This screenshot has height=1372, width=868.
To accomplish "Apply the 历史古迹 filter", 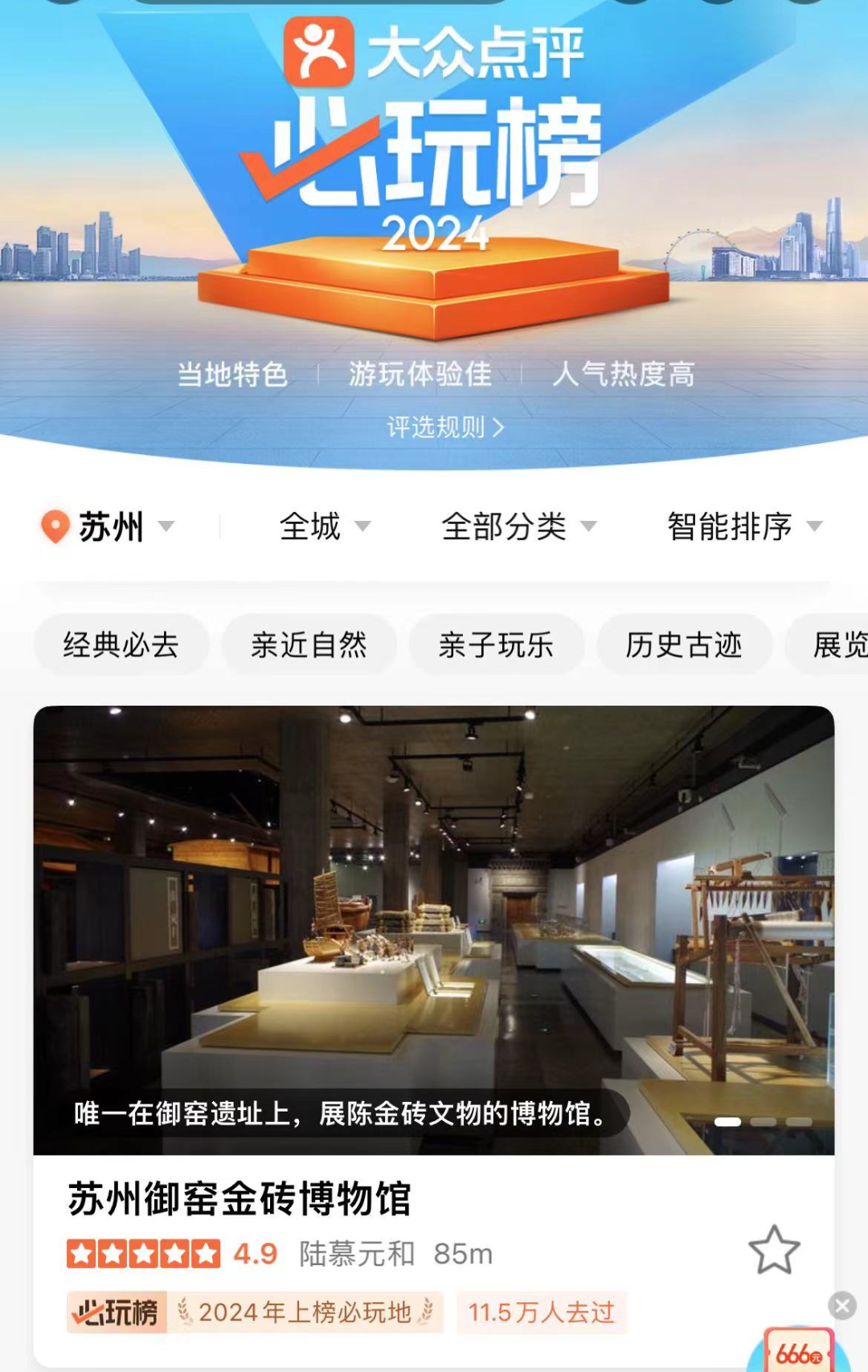I will click(x=684, y=645).
